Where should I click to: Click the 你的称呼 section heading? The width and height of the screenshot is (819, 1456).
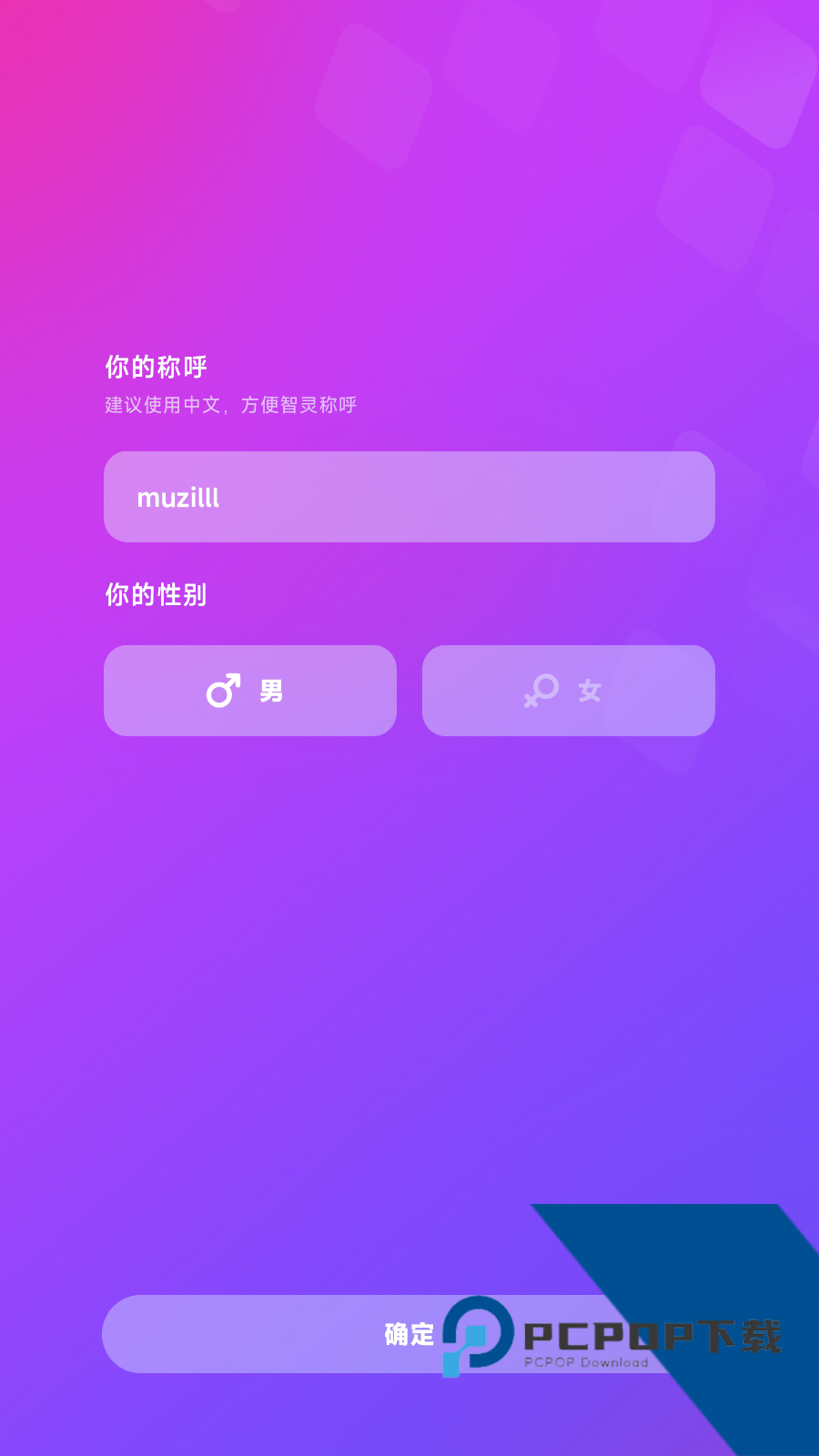[156, 367]
